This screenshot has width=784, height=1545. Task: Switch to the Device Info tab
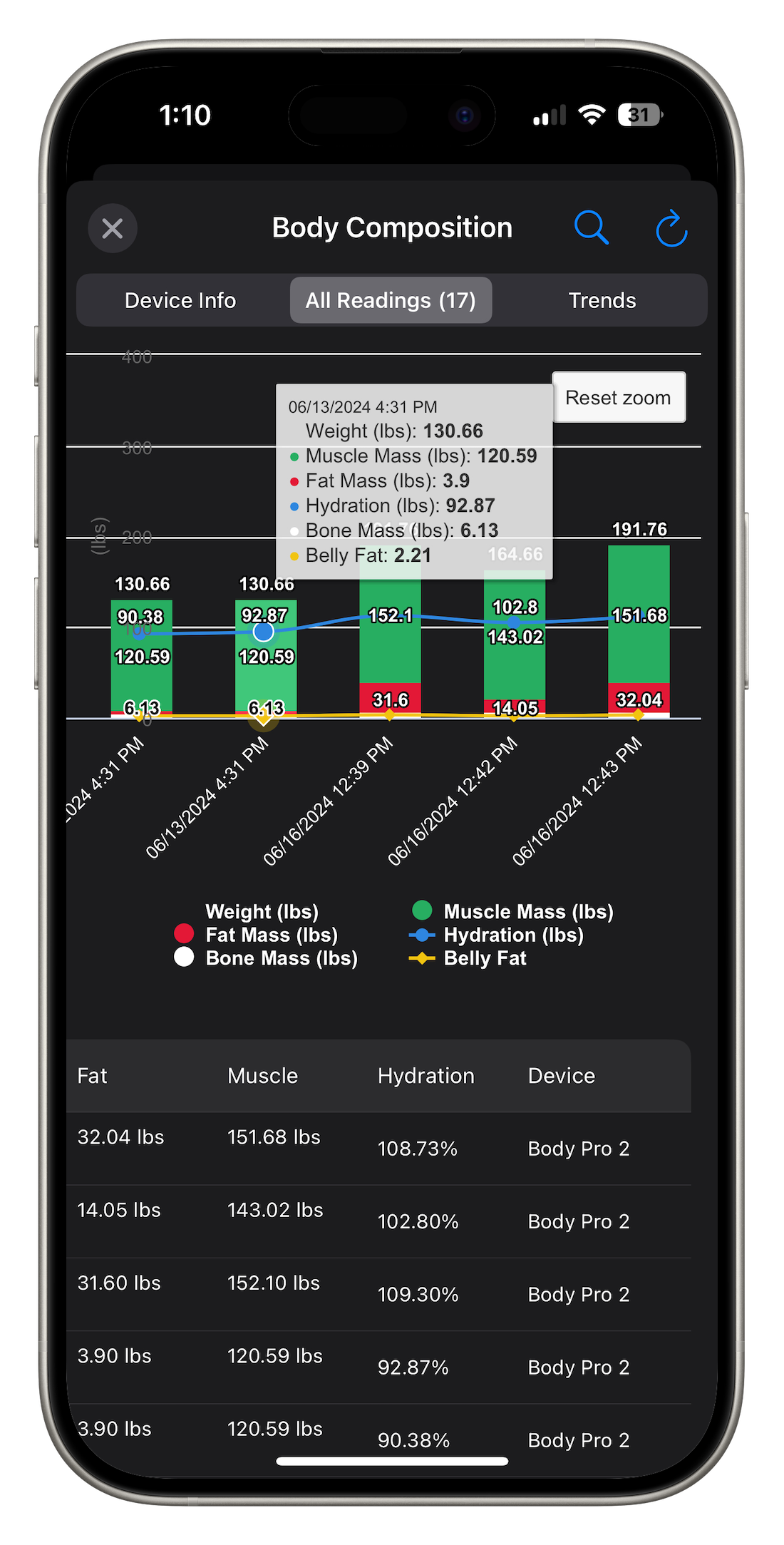[180, 300]
